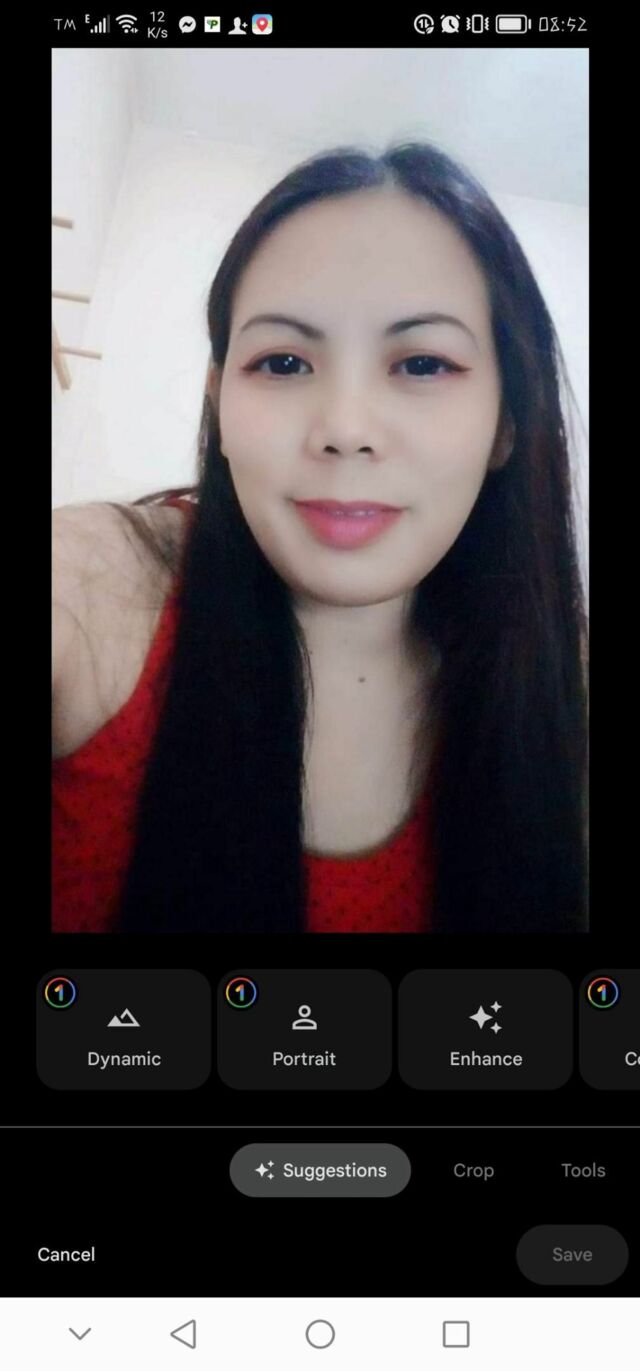Viewport: 640px width, 1371px height.
Task: Apply the Portrait suggestion
Action: point(304,1030)
